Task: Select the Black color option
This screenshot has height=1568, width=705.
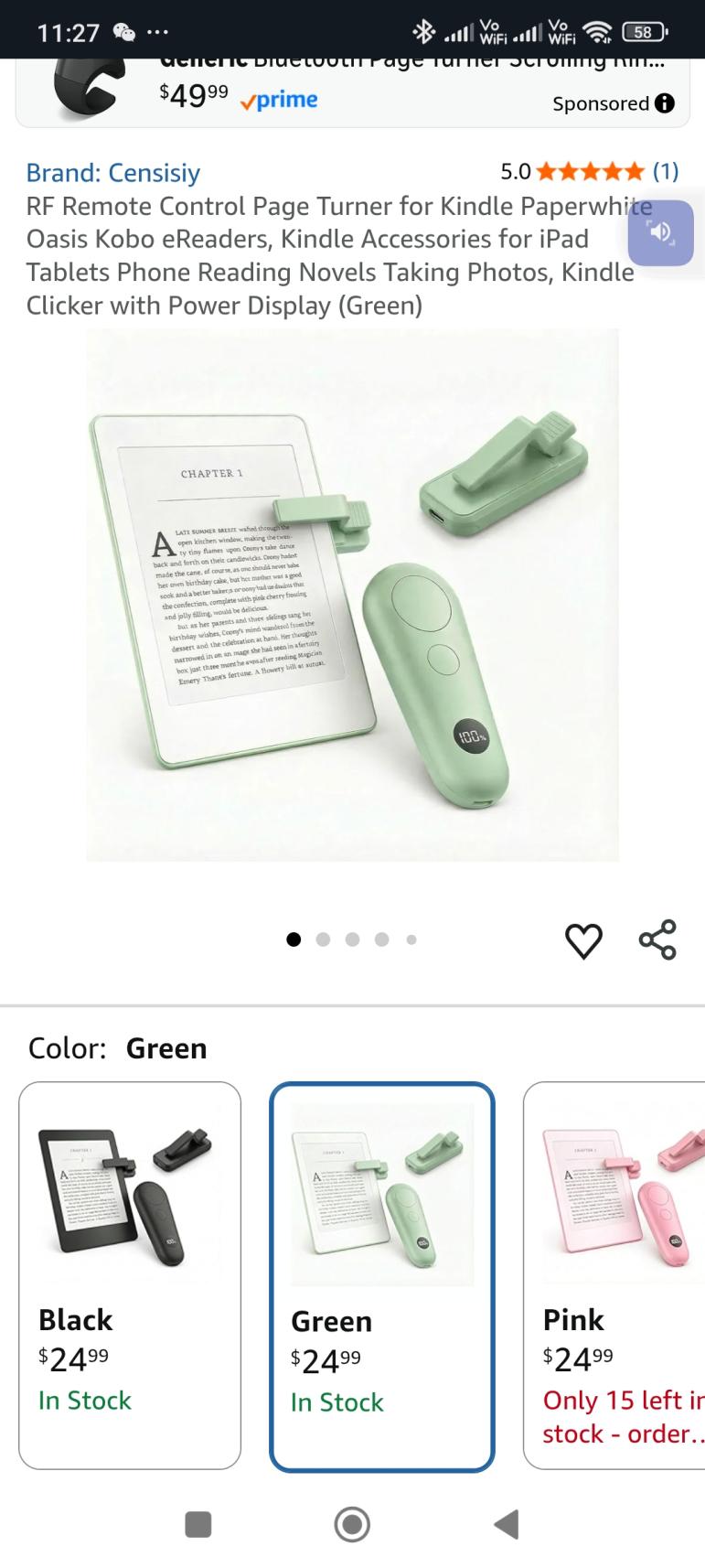Action: [130, 1275]
